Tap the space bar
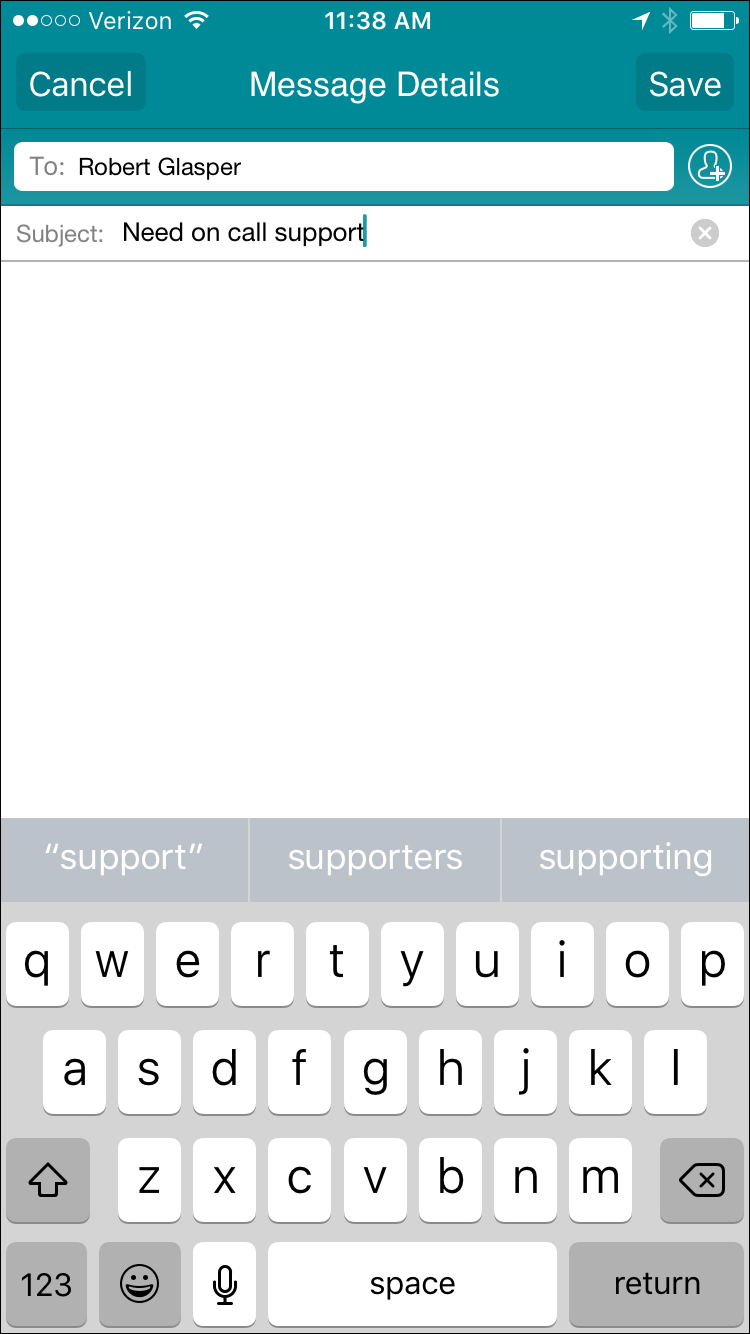750x1334 pixels. (x=412, y=1283)
